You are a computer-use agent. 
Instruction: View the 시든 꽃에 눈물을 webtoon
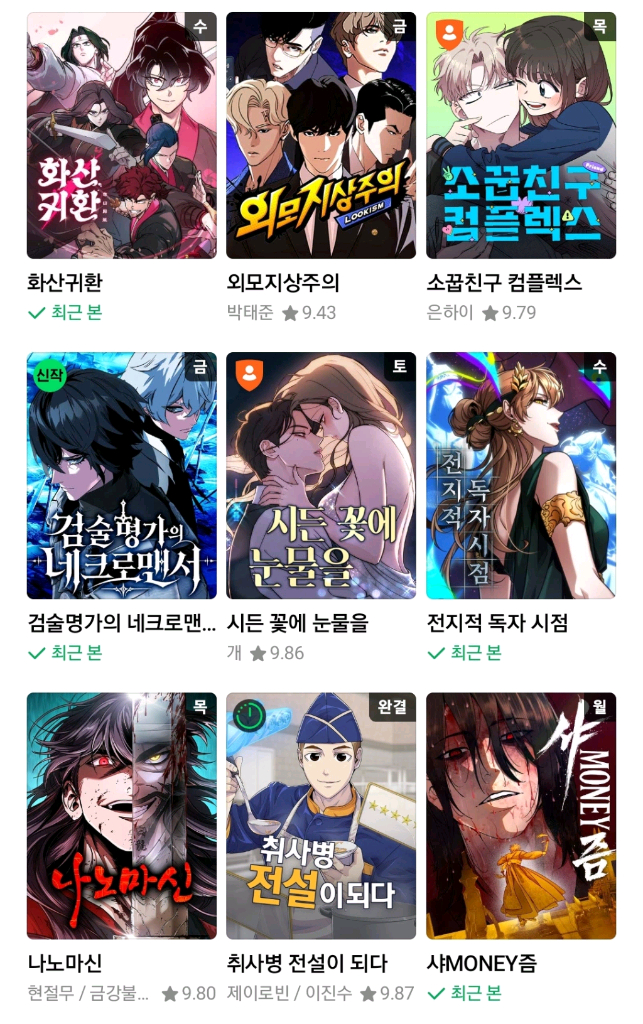[x=321, y=475]
